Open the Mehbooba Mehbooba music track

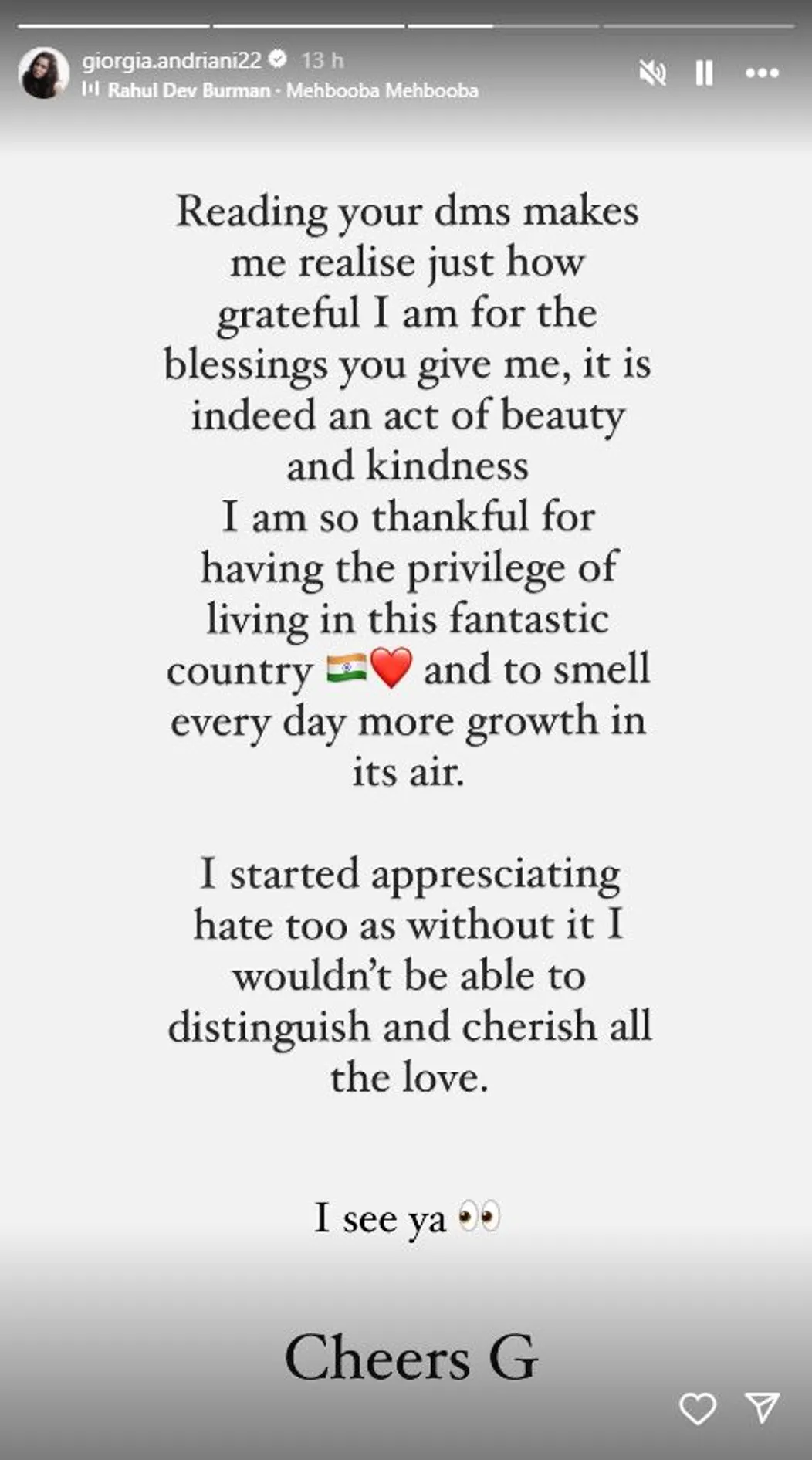(292, 90)
